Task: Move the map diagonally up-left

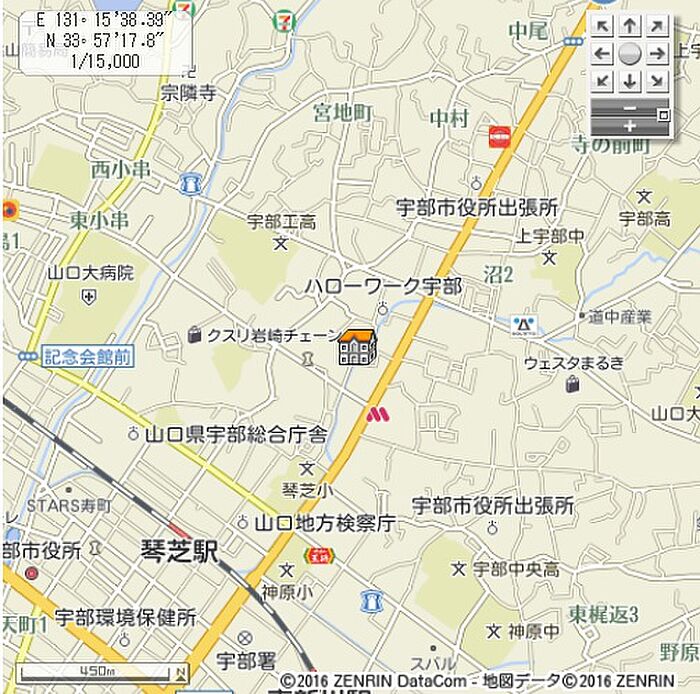Action: click(x=602, y=26)
